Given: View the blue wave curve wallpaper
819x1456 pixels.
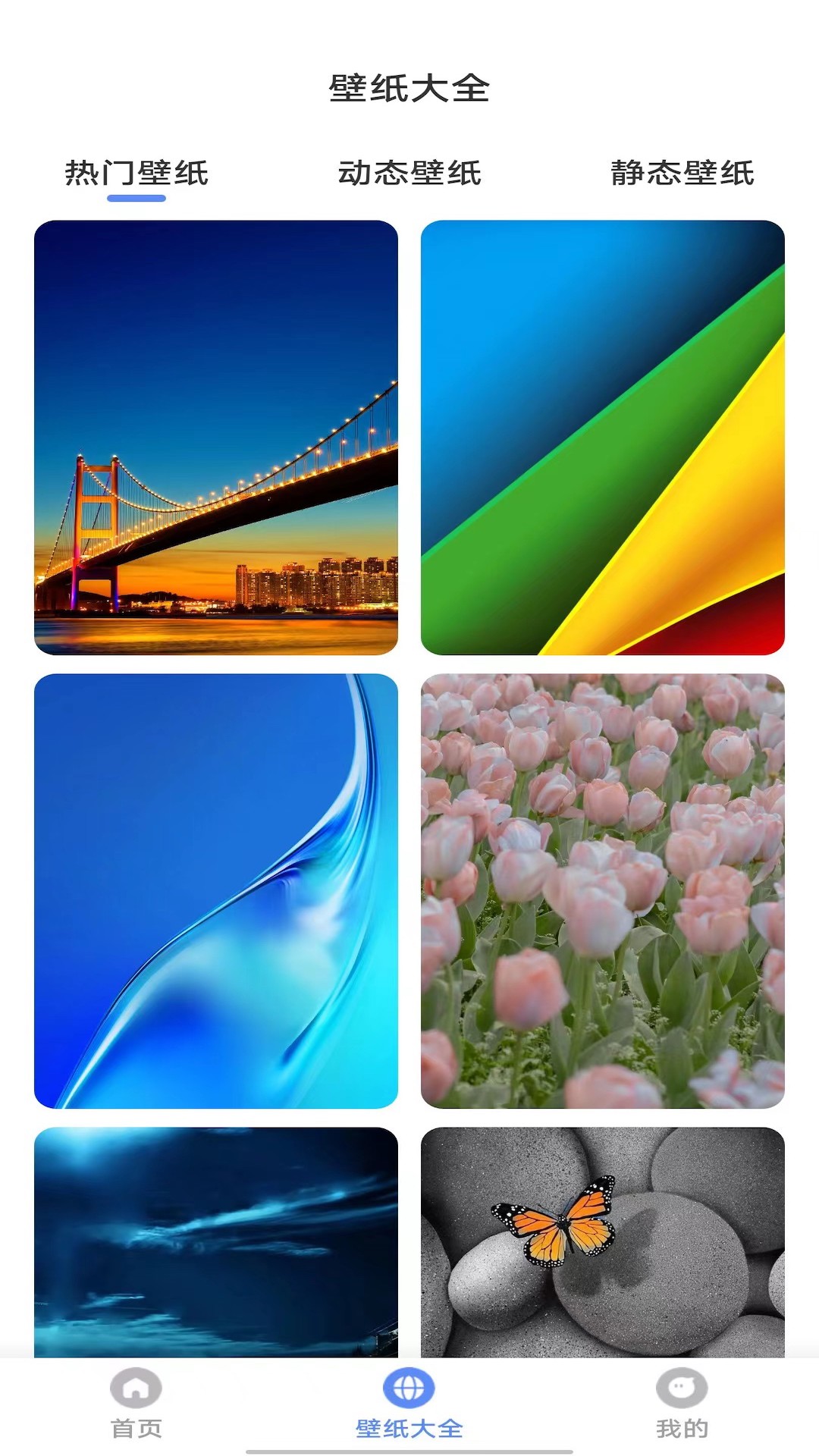Looking at the screenshot, I should [216, 891].
